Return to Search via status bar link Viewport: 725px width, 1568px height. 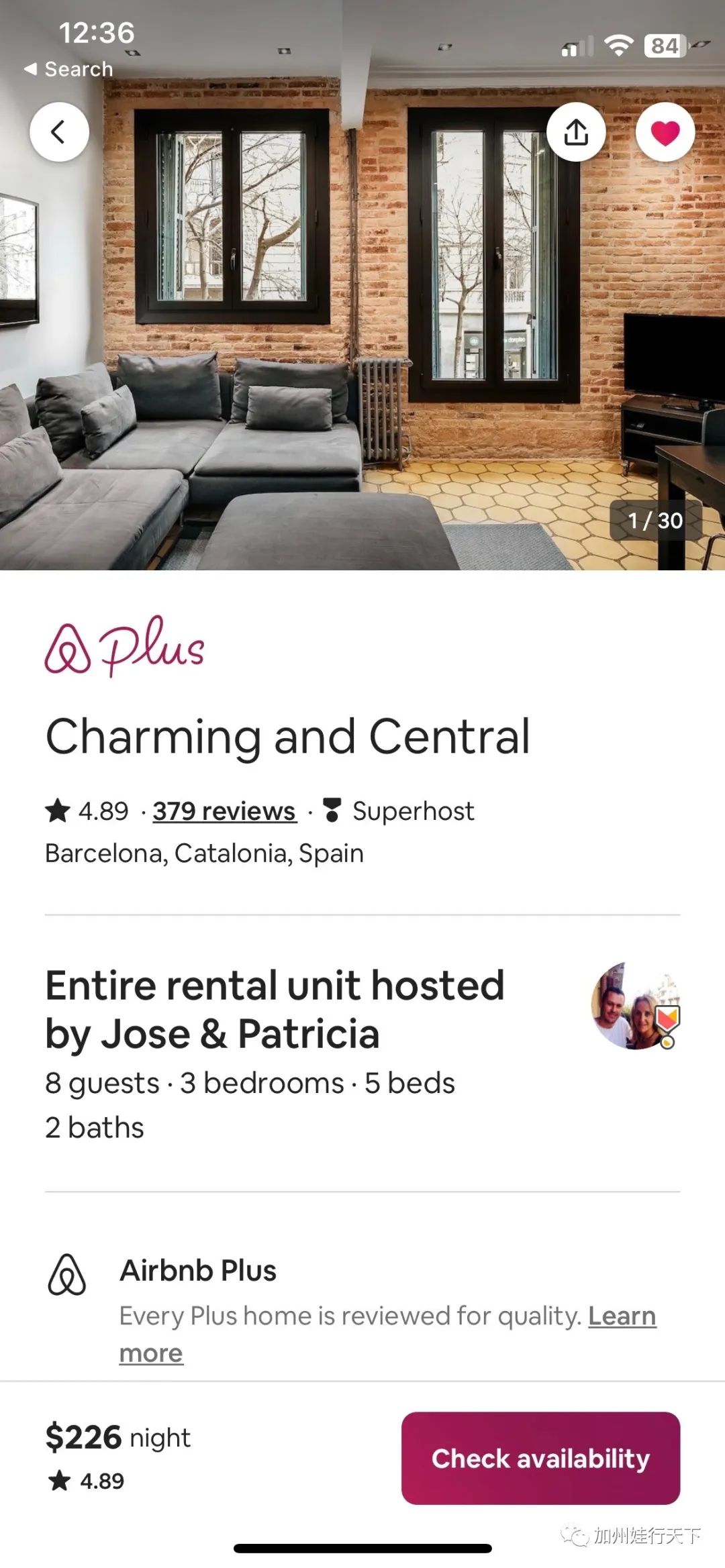pos(68,69)
